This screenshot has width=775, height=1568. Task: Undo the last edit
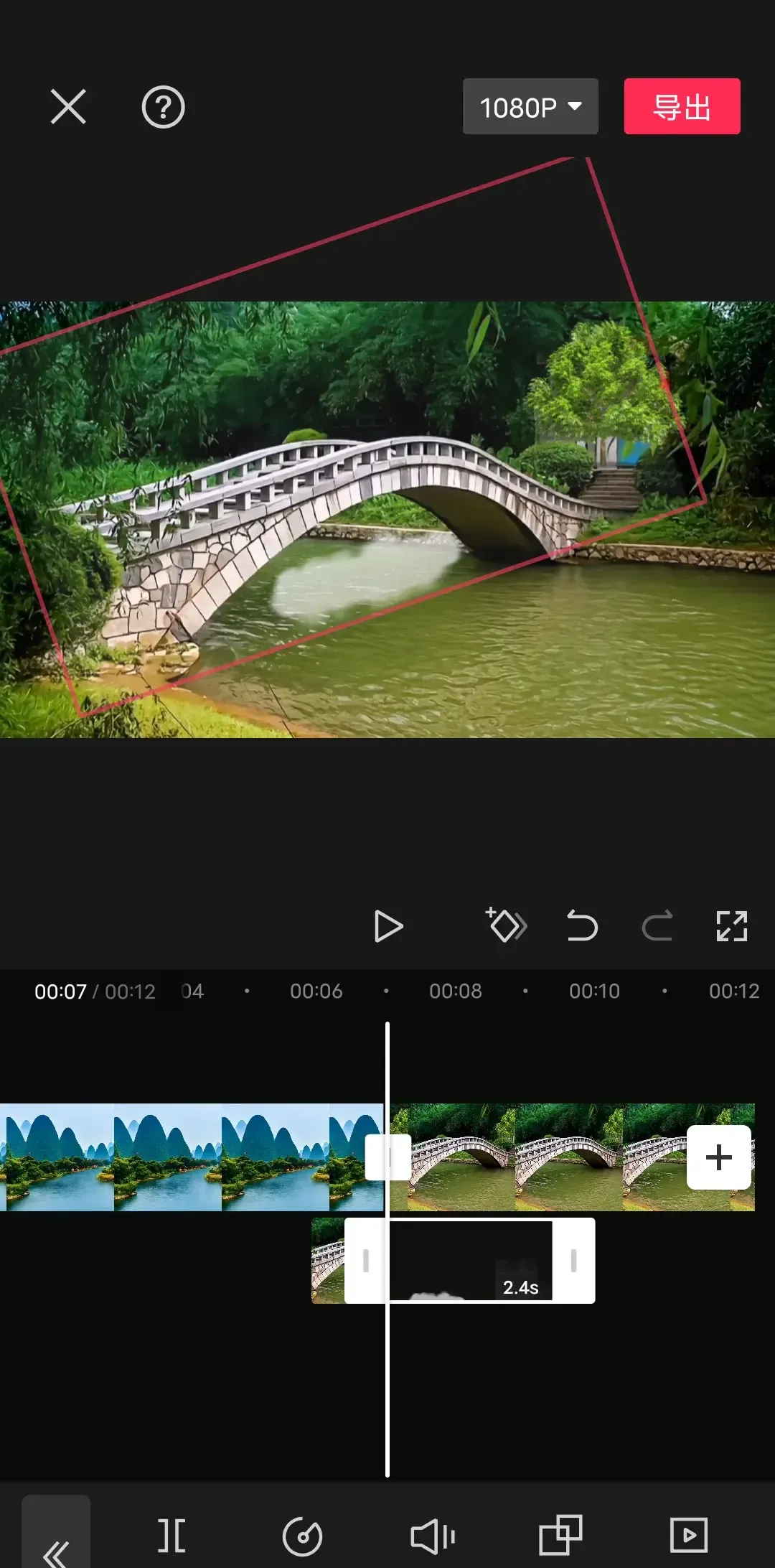[x=582, y=925]
